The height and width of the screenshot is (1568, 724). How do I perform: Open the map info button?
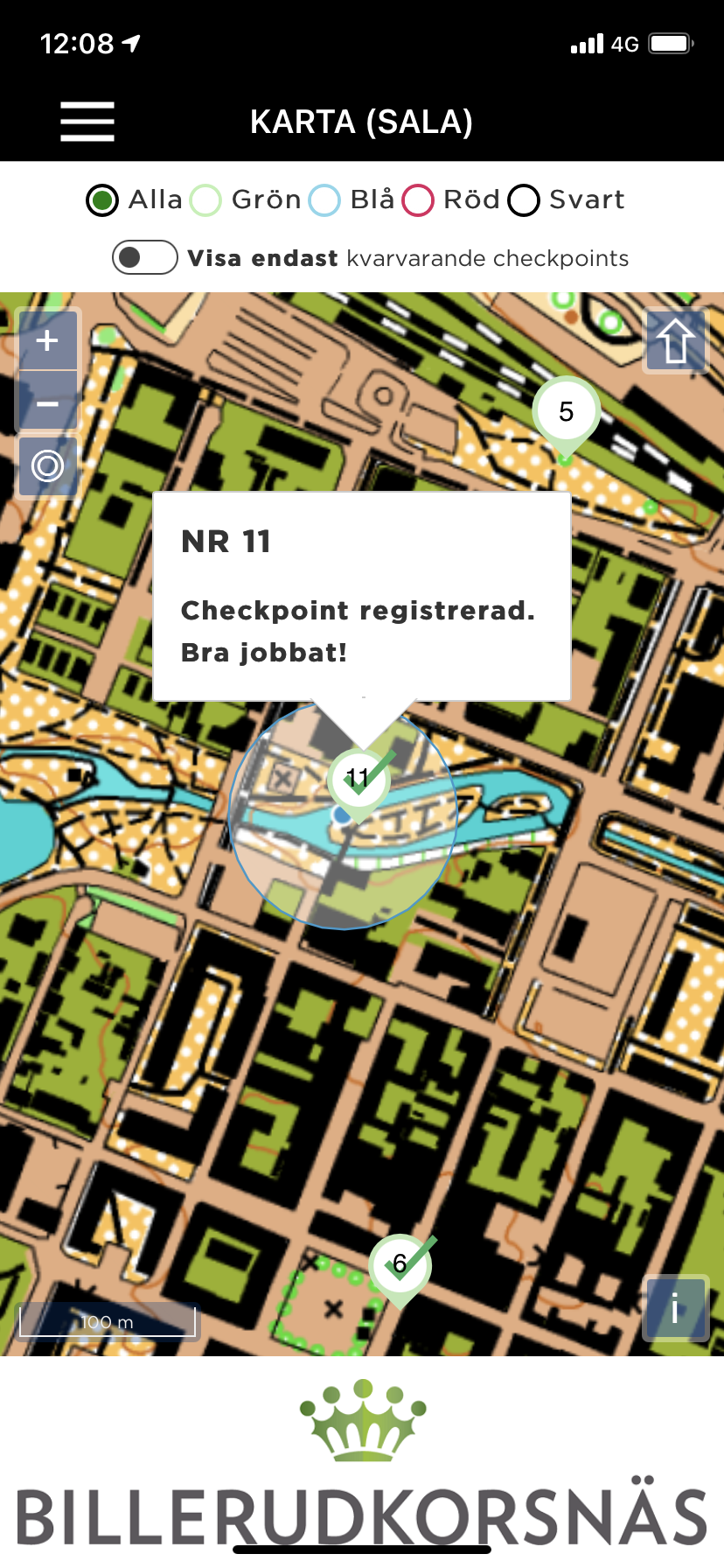(675, 1309)
